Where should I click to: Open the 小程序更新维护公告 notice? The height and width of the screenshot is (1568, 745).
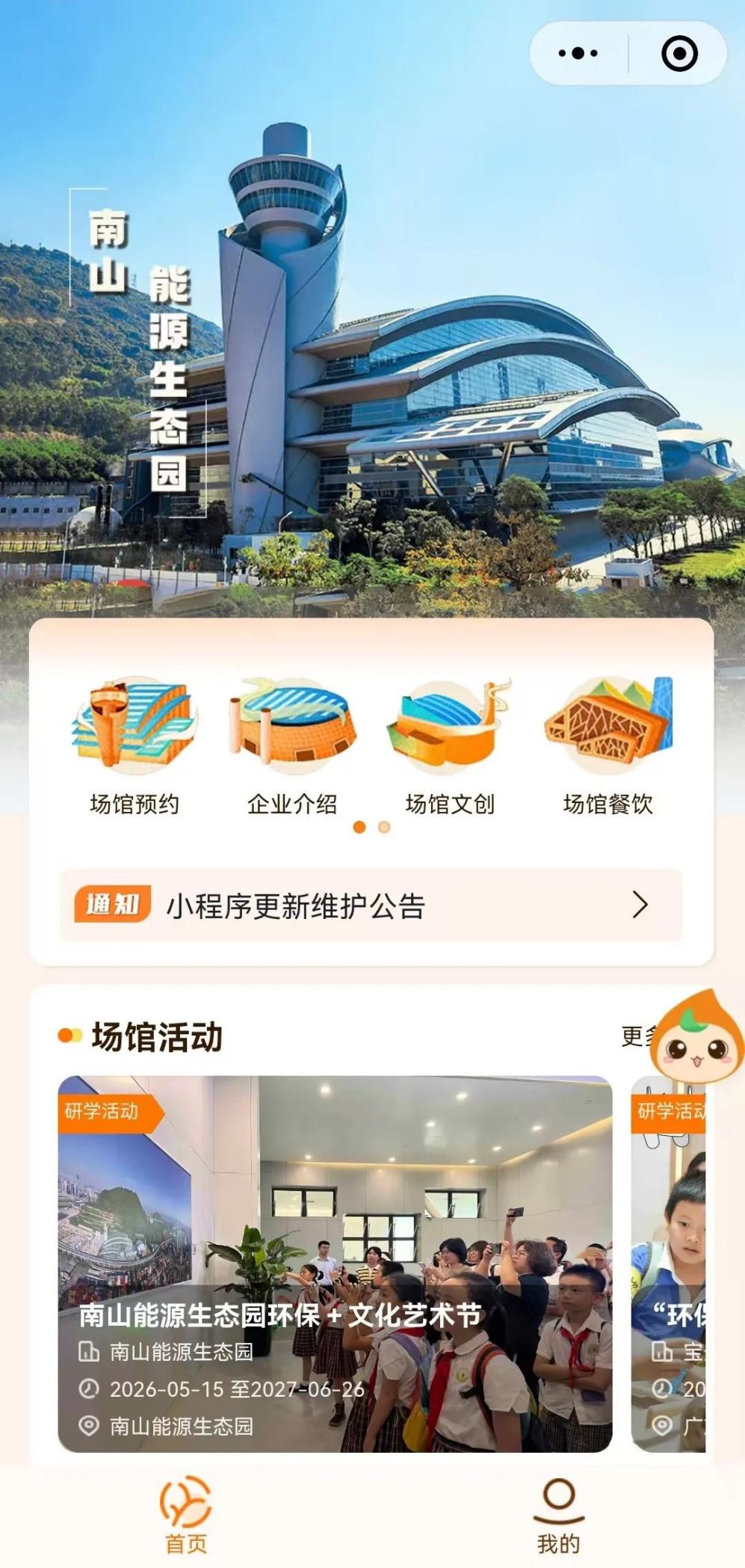pos(371,906)
